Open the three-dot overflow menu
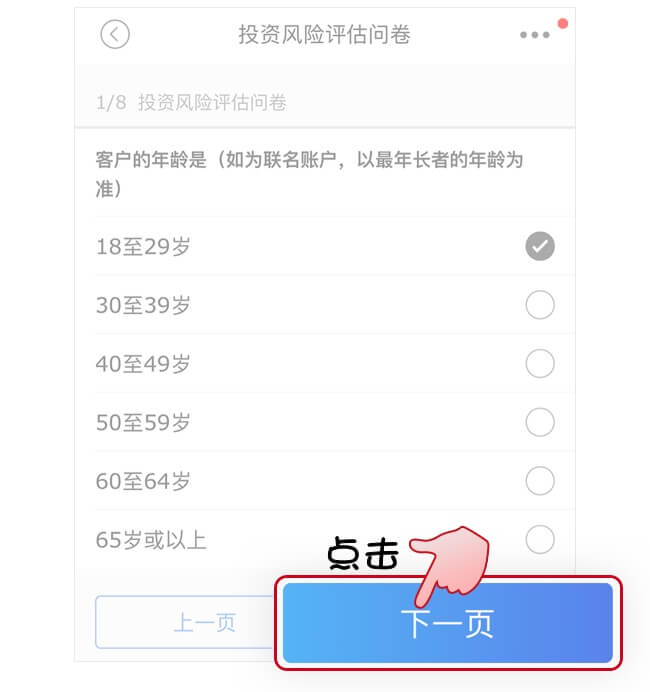Screen dimensions: 650x692 (x=535, y=35)
